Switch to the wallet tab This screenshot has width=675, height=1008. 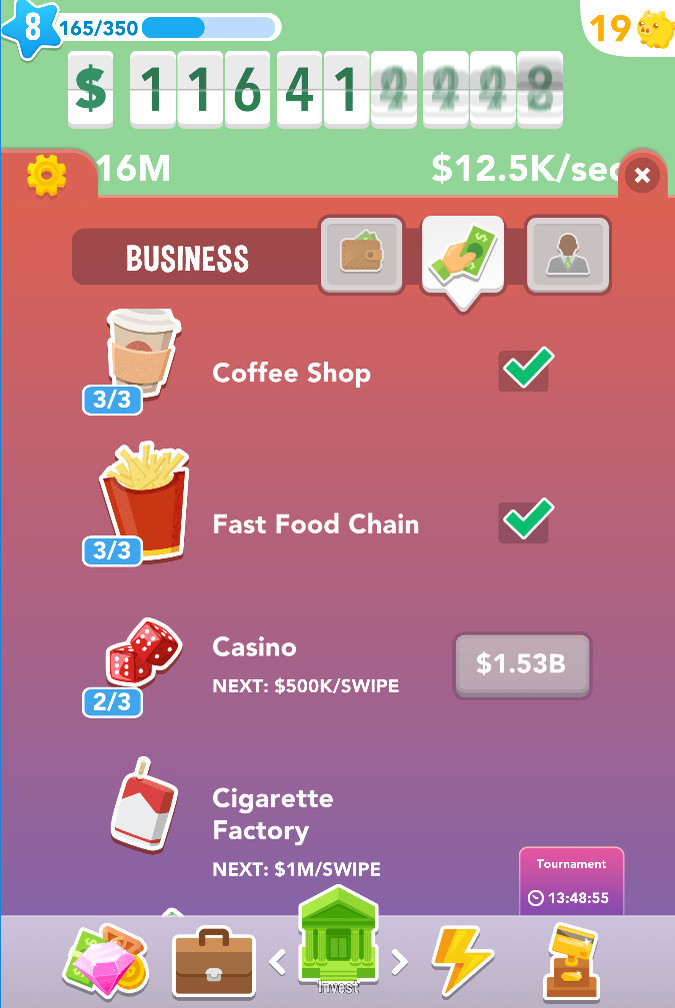pos(361,255)
